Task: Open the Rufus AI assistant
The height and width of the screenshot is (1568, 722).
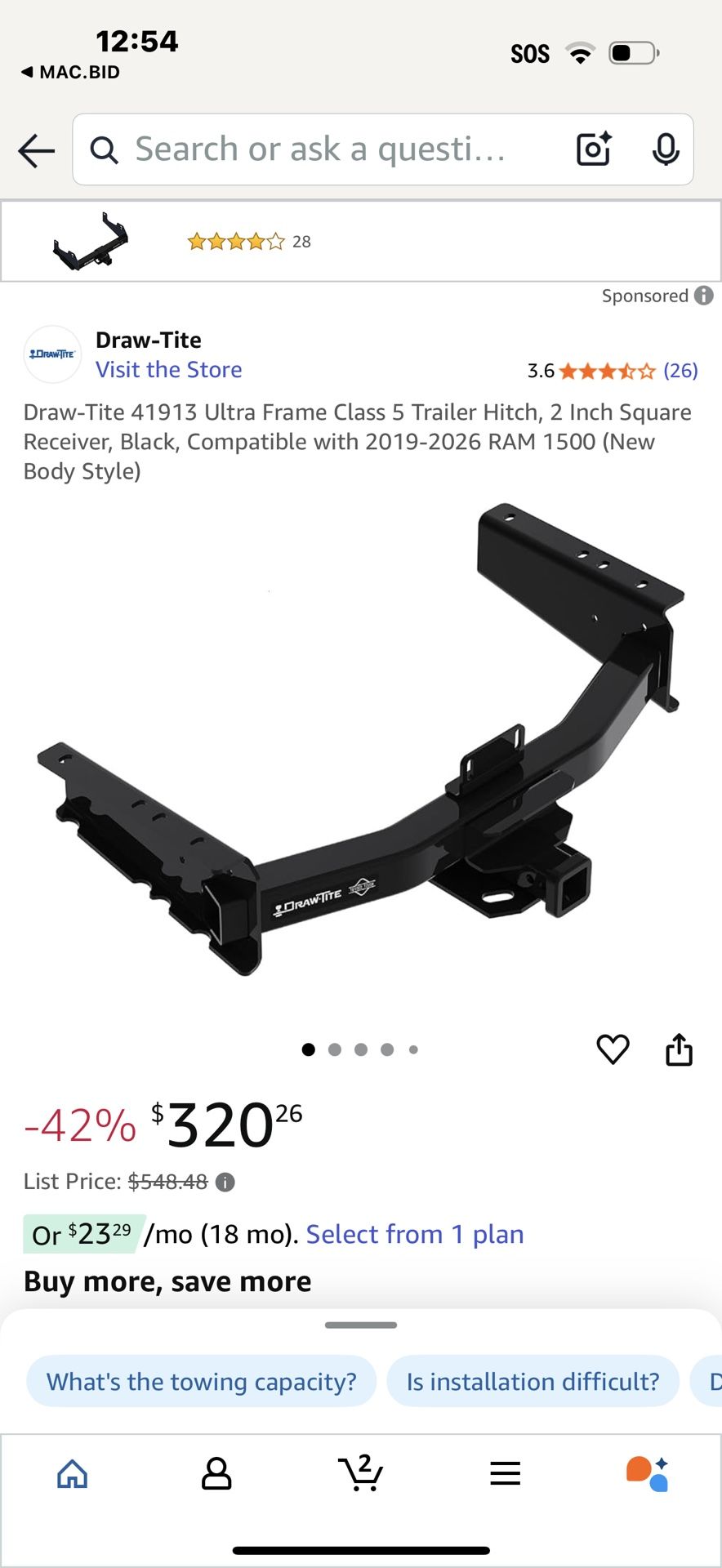Action: point(648,1474)
